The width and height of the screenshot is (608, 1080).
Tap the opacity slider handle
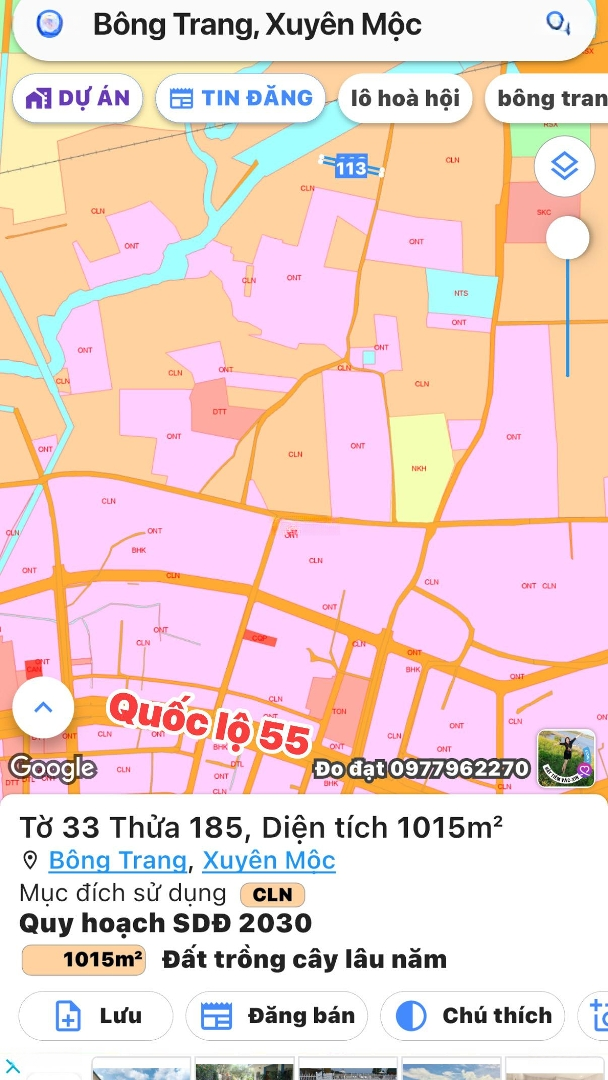point(568,238)
